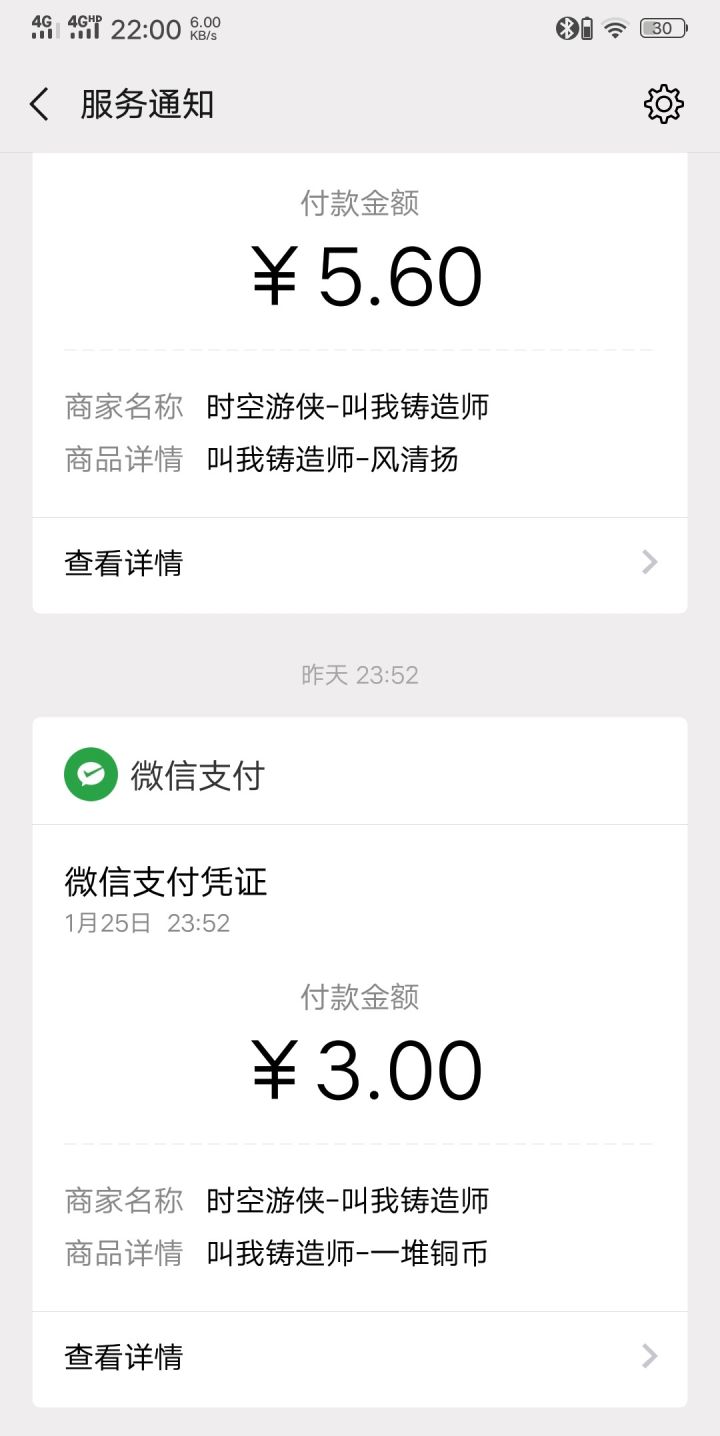This screenshot has height=1436, width=720.
Task: Go back from 服务通知
Action: 40,104
